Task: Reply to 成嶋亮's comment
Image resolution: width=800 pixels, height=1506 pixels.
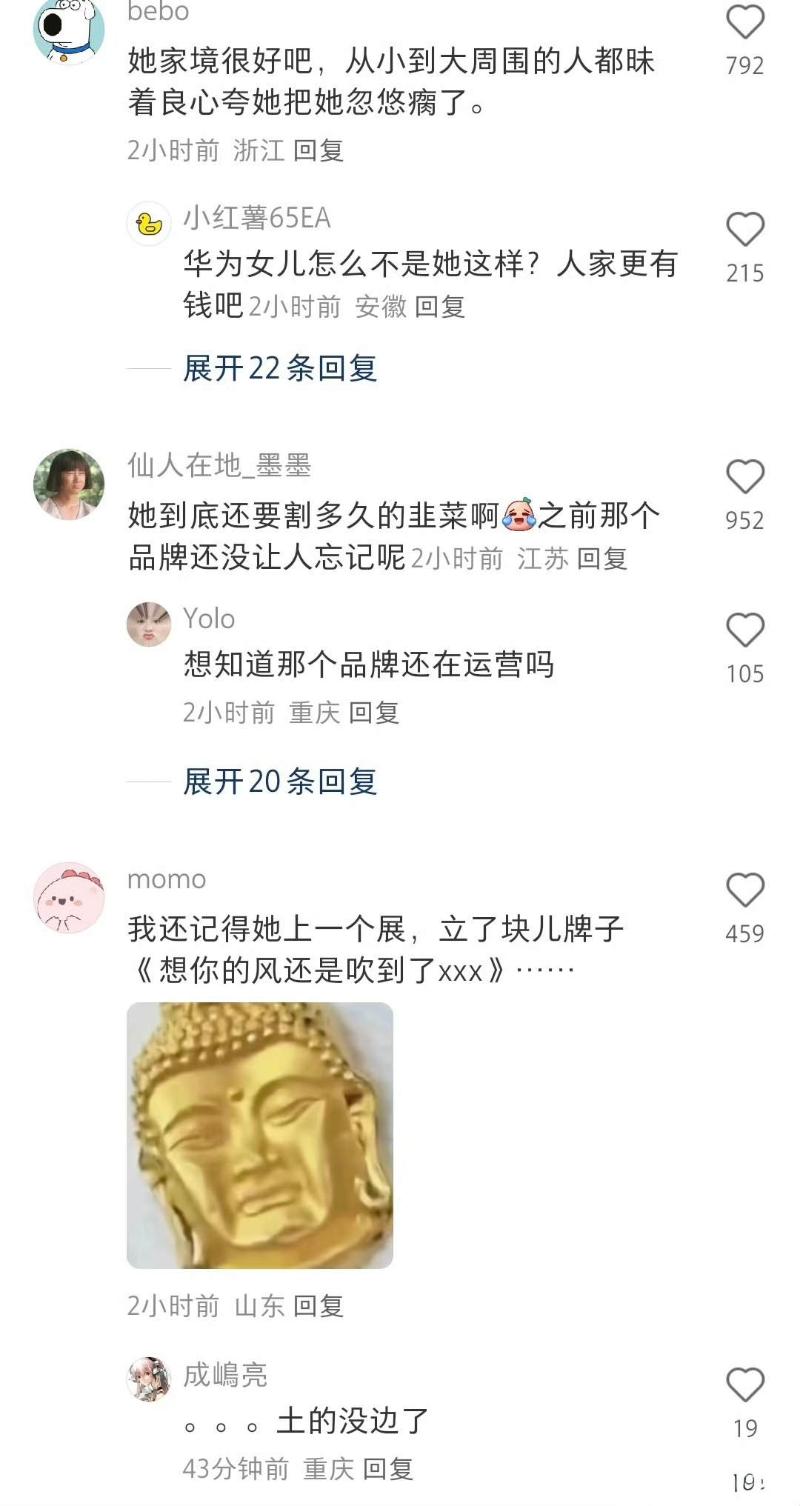Action: click(388, 1468)
